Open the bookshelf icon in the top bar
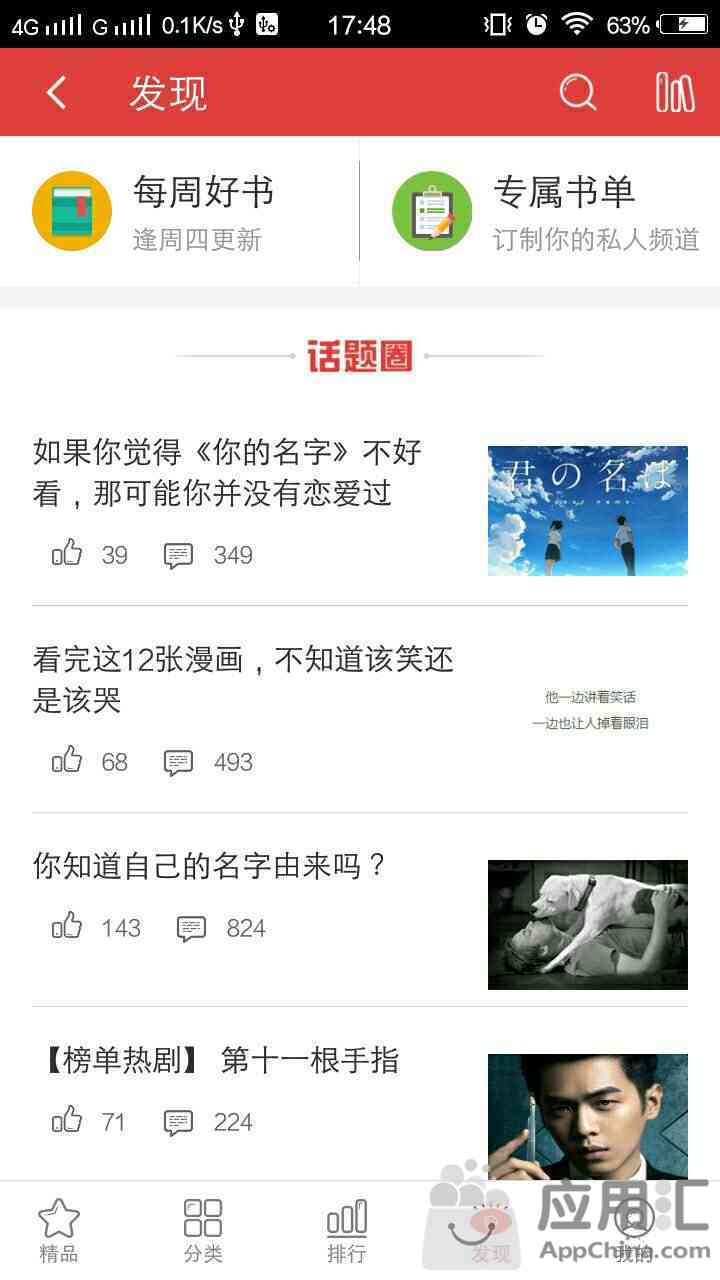The height and width of the screenshot is (1280, 720). pyautogui.click(x=675, y=93)
